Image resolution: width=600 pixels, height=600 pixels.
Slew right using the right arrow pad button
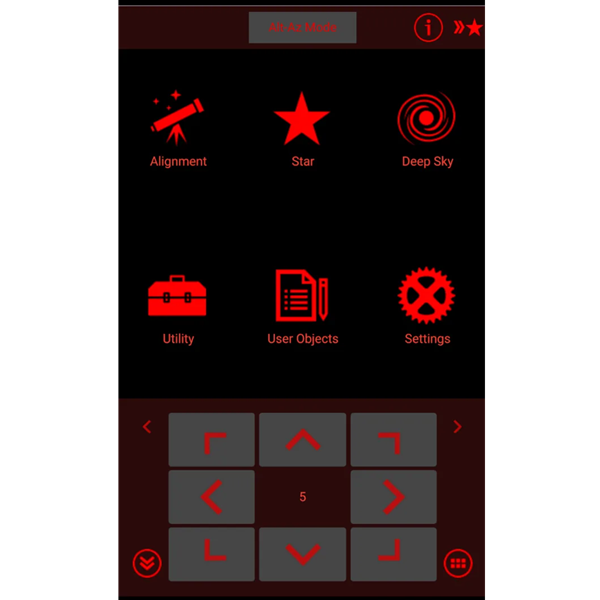(x=393, y=496)
